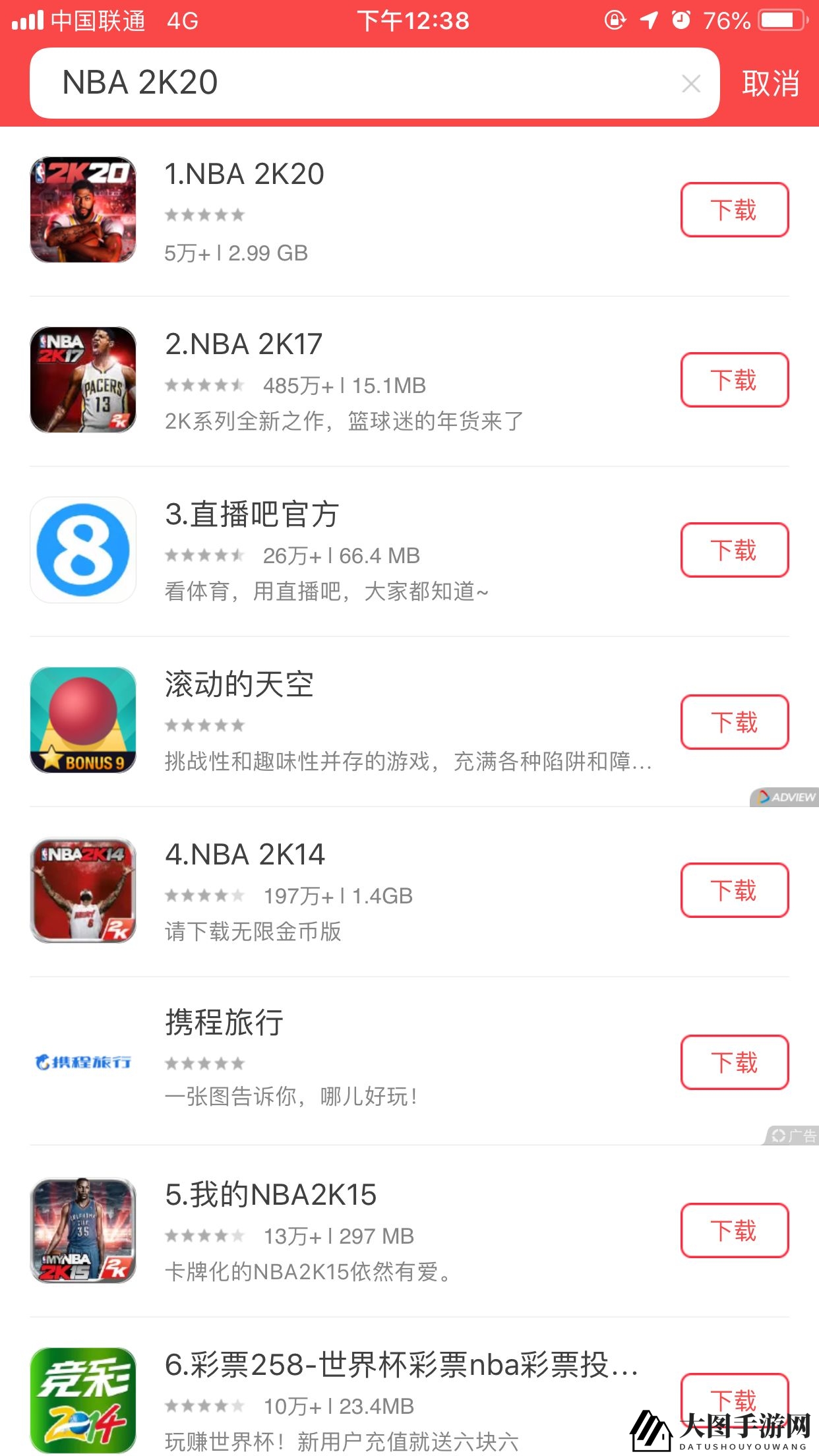Viewport: 819px width, 1456px height.
Task: Clear the search text with the × icon
Action: click(690, 84)
